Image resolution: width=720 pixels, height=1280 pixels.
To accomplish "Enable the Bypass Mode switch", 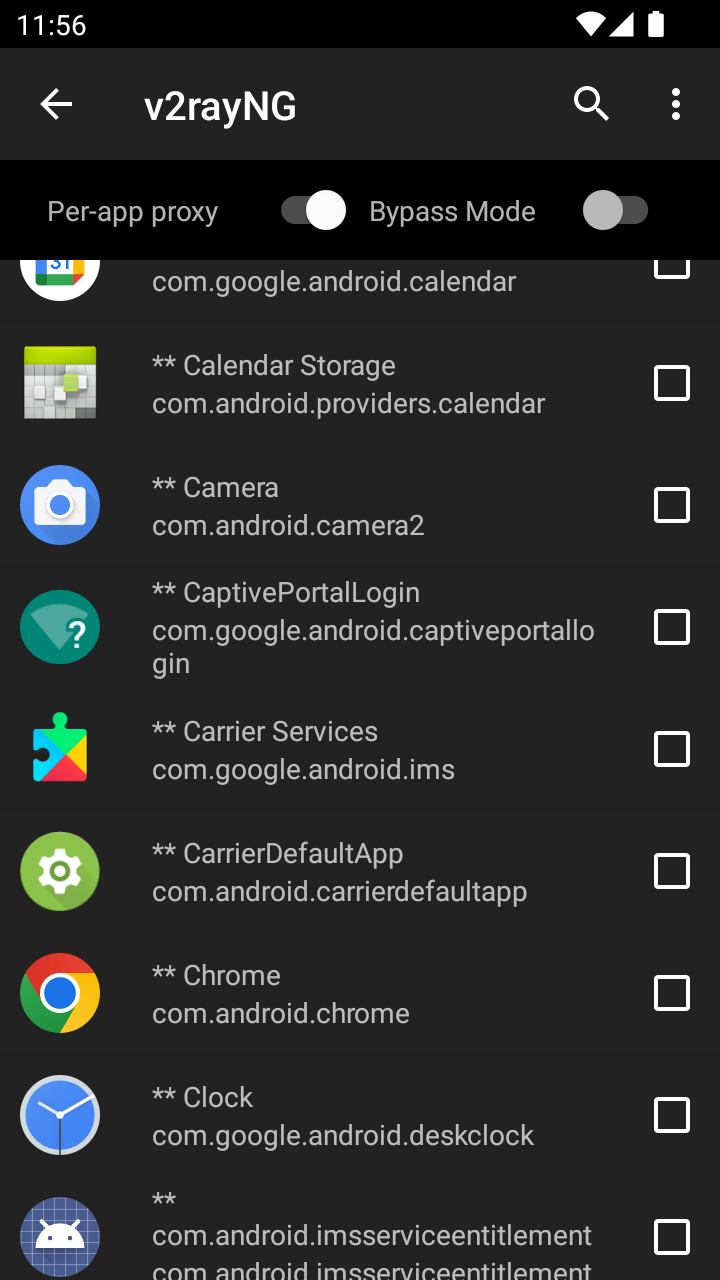I will pyautogui.click(x=615, y=211).
